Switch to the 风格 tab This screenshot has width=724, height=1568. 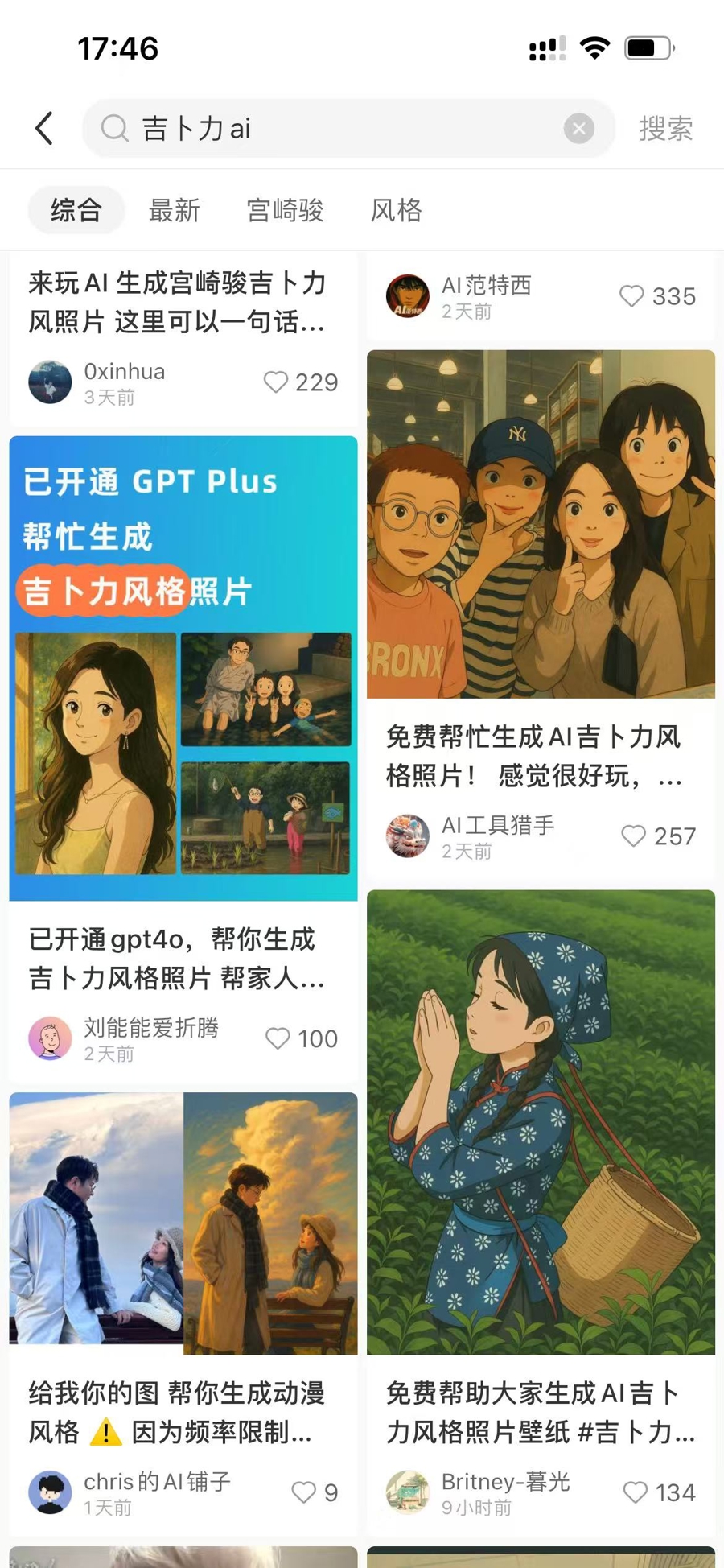396,210
